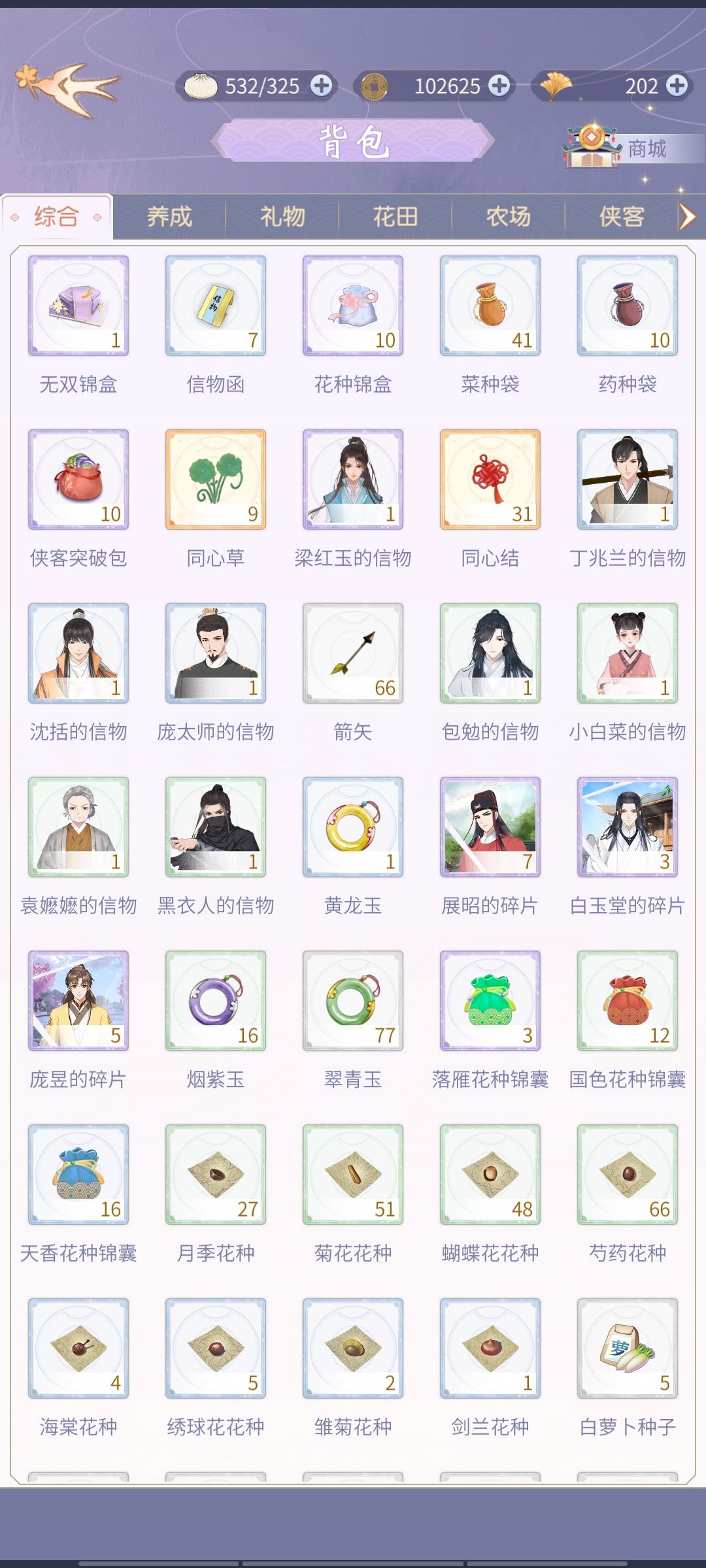Image resolution: width=706 pixels, height=1568 pixels.
Task: Open the 同心结 item
Action: 489,480
